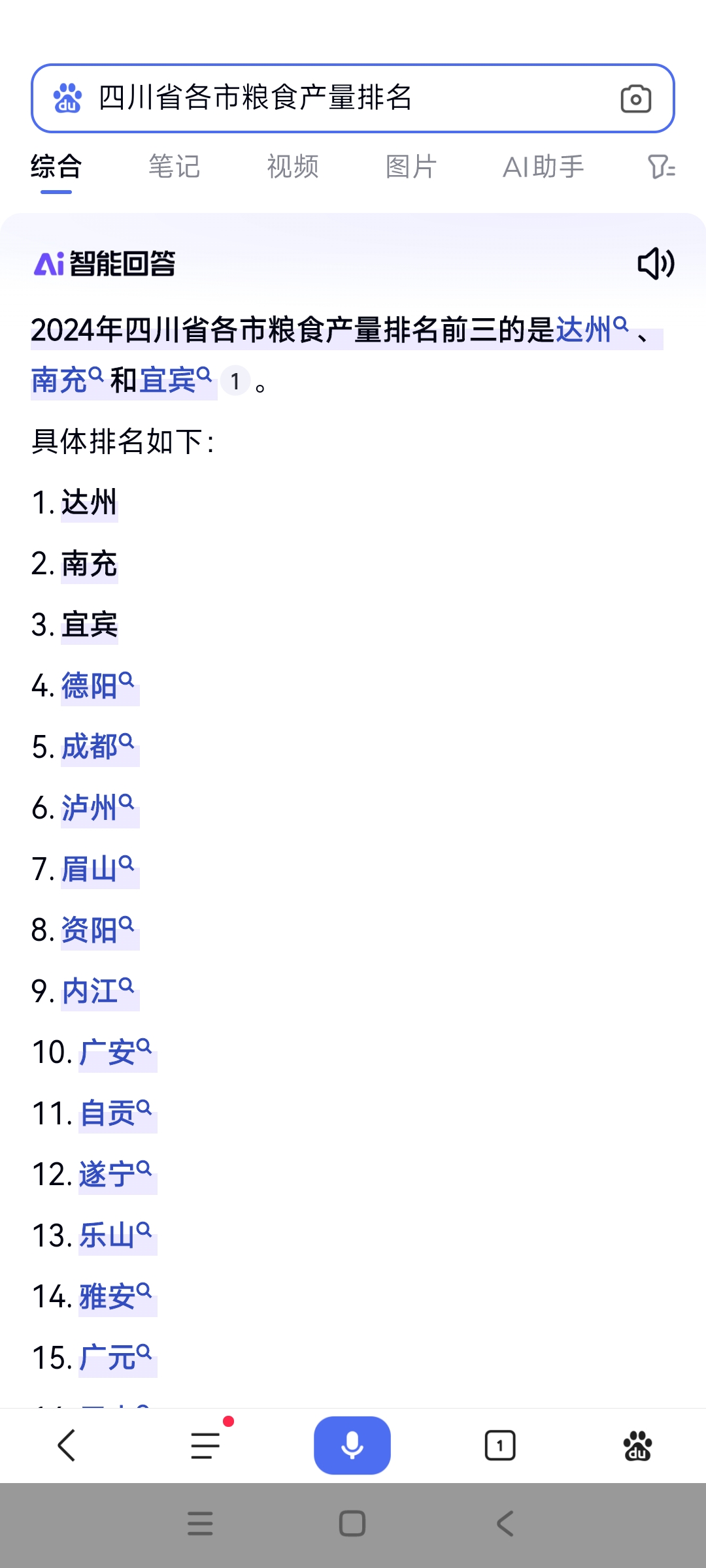The height and width of the screenshot is (1568, 706).
Task: Go back using the browser back arrow
Action: coord(67,1445)
